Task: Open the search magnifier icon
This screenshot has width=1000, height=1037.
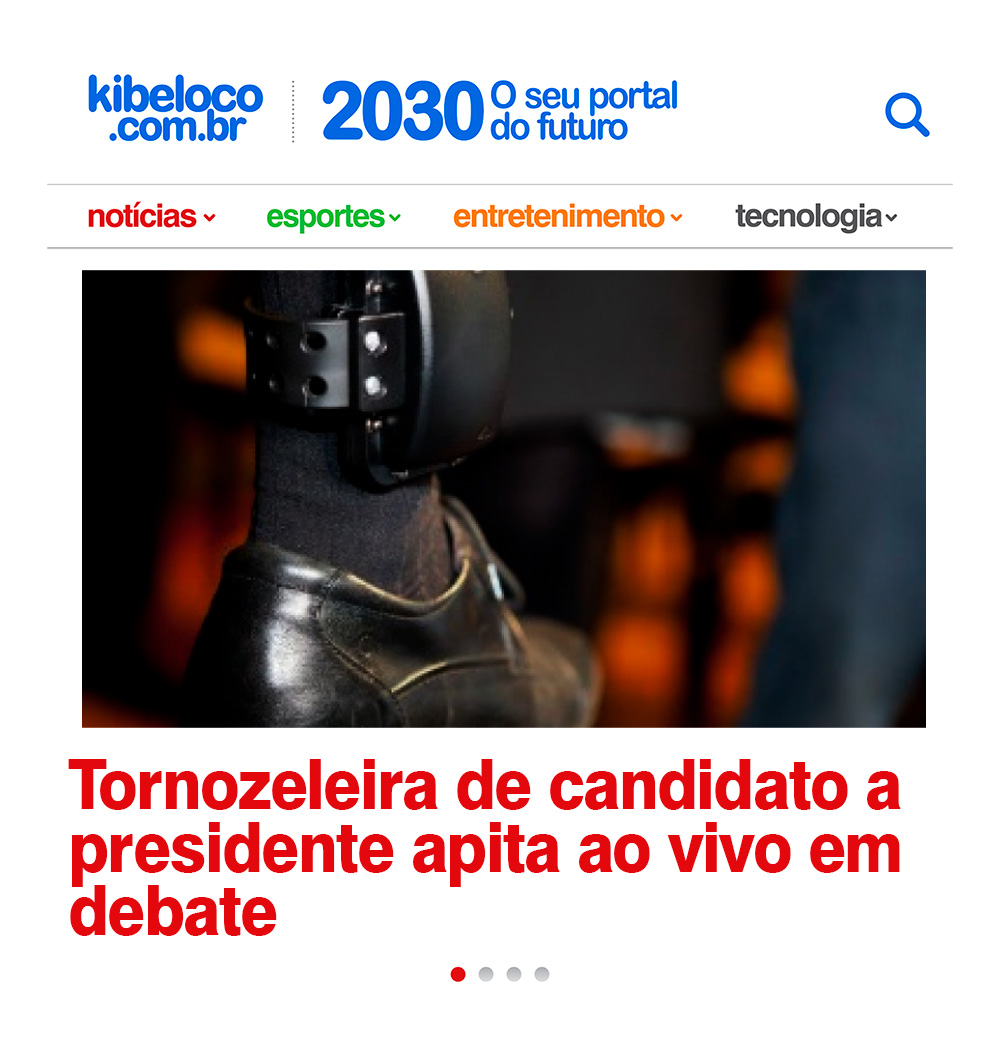Action: (x=906, y=115)
